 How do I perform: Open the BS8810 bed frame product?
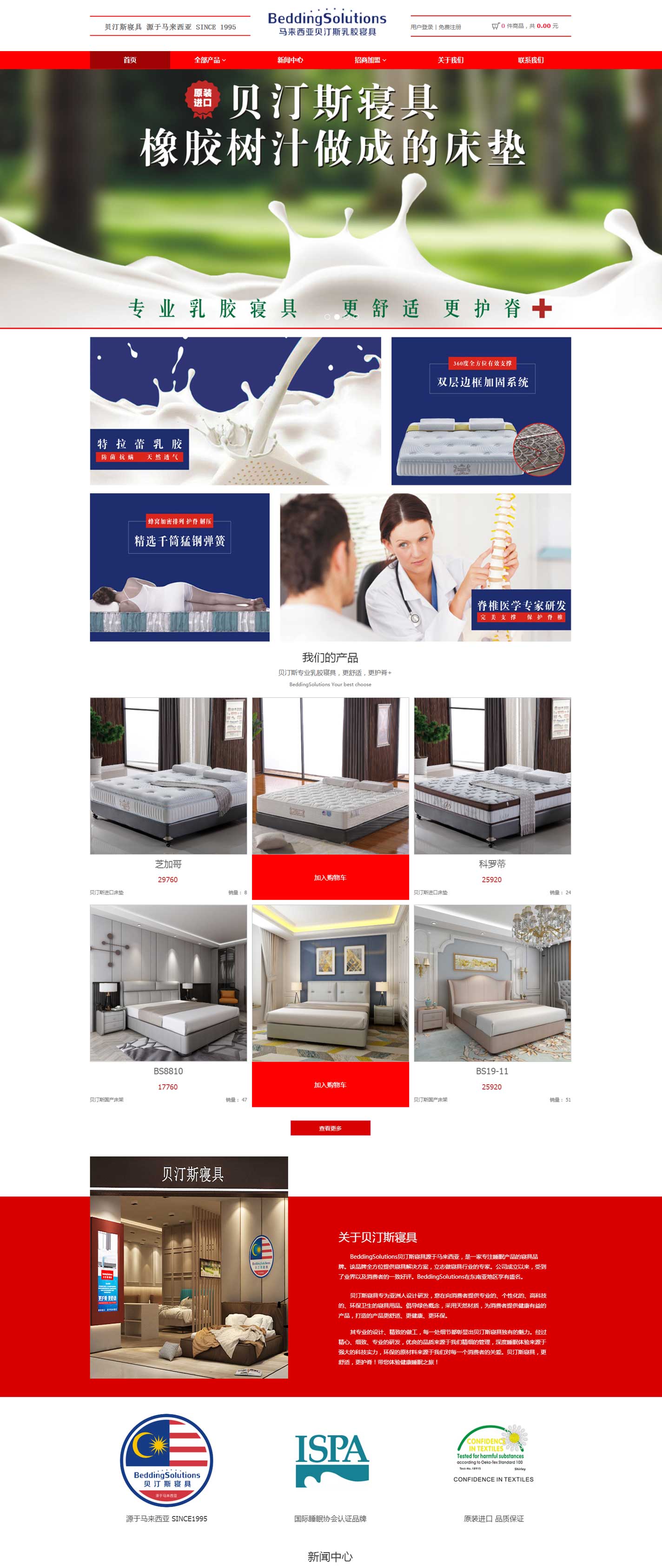169,982
